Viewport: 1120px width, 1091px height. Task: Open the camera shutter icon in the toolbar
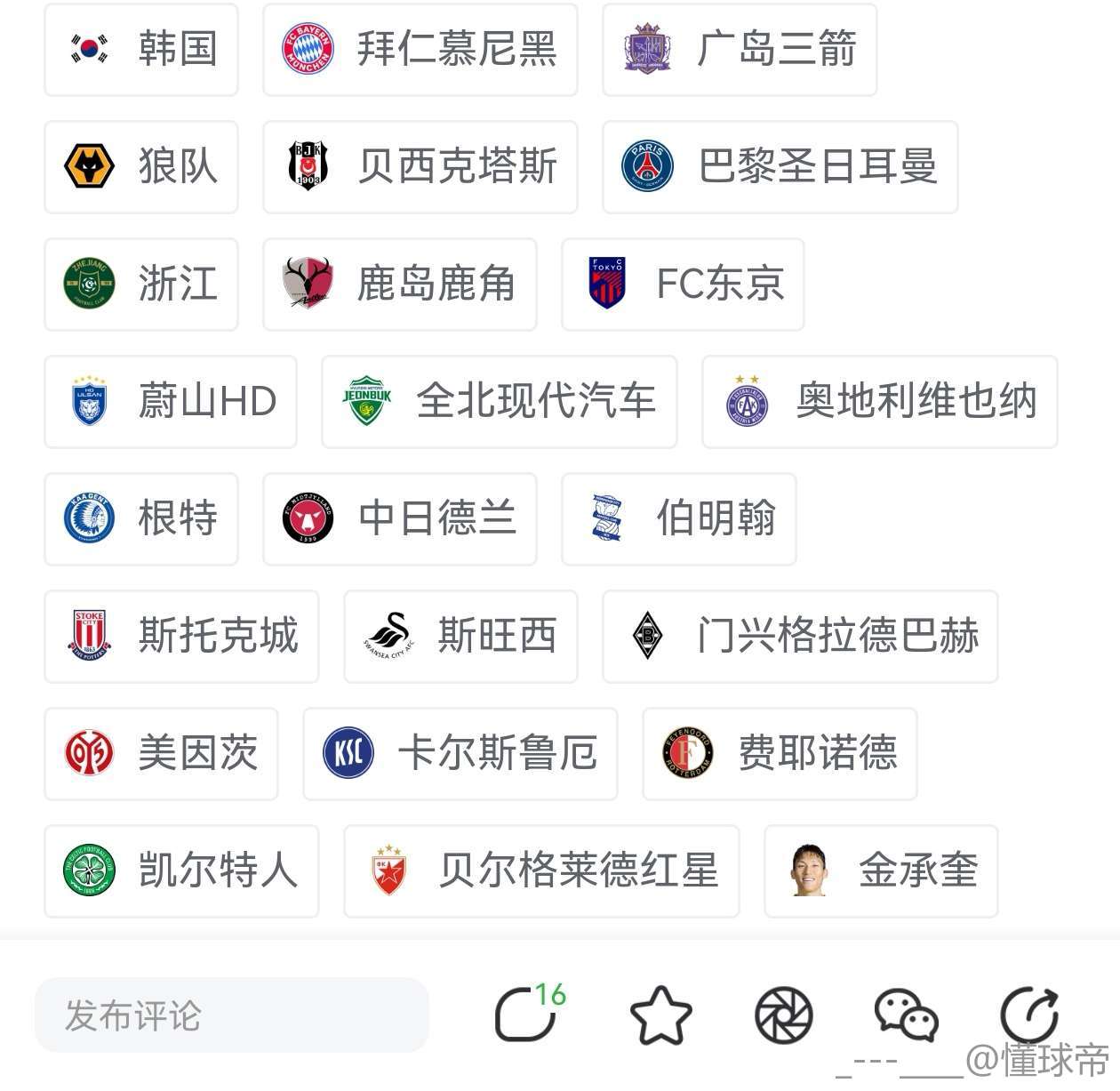coord(783,1015)
